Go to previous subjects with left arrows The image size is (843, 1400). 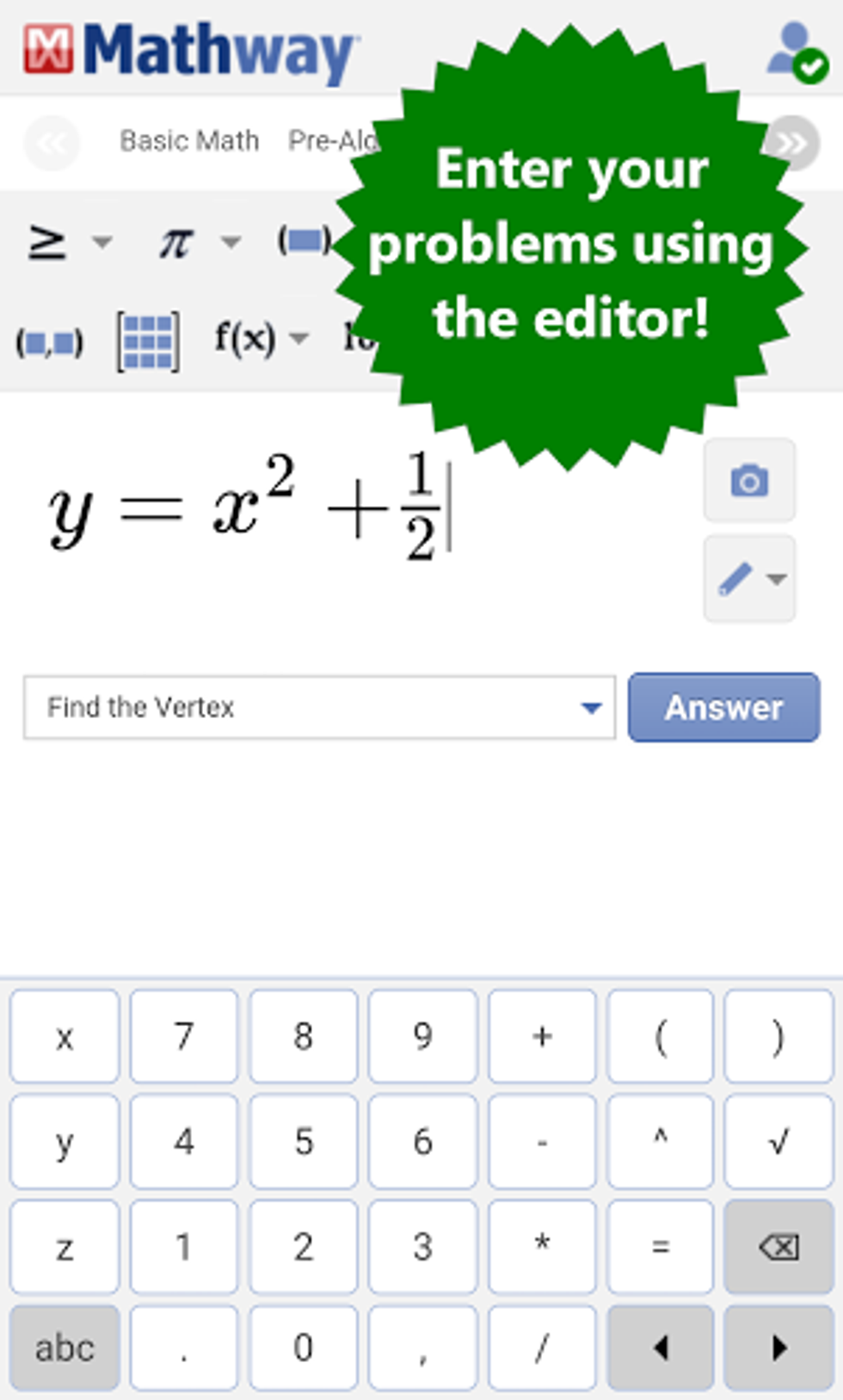(x=52, y=143)
